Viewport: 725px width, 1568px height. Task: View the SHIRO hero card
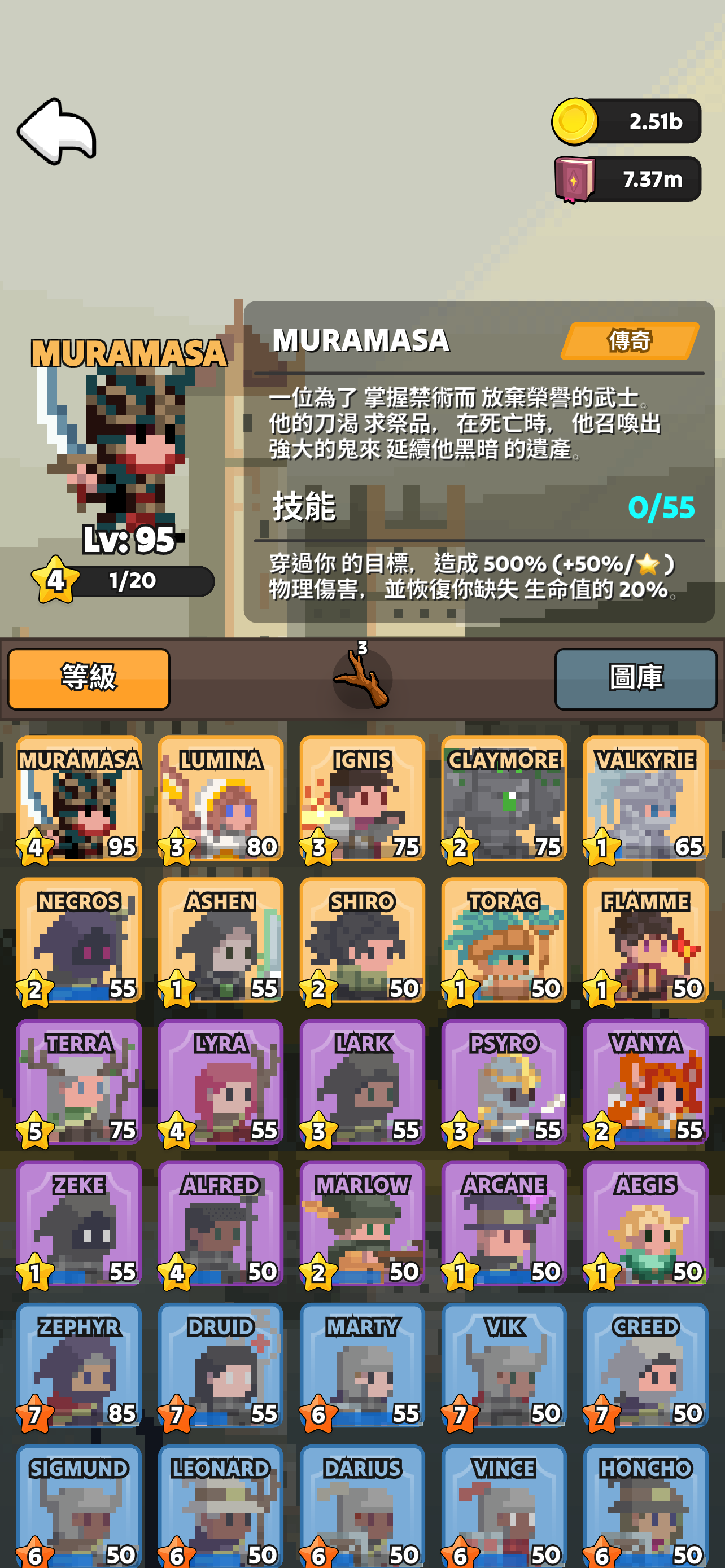point(362,939)
